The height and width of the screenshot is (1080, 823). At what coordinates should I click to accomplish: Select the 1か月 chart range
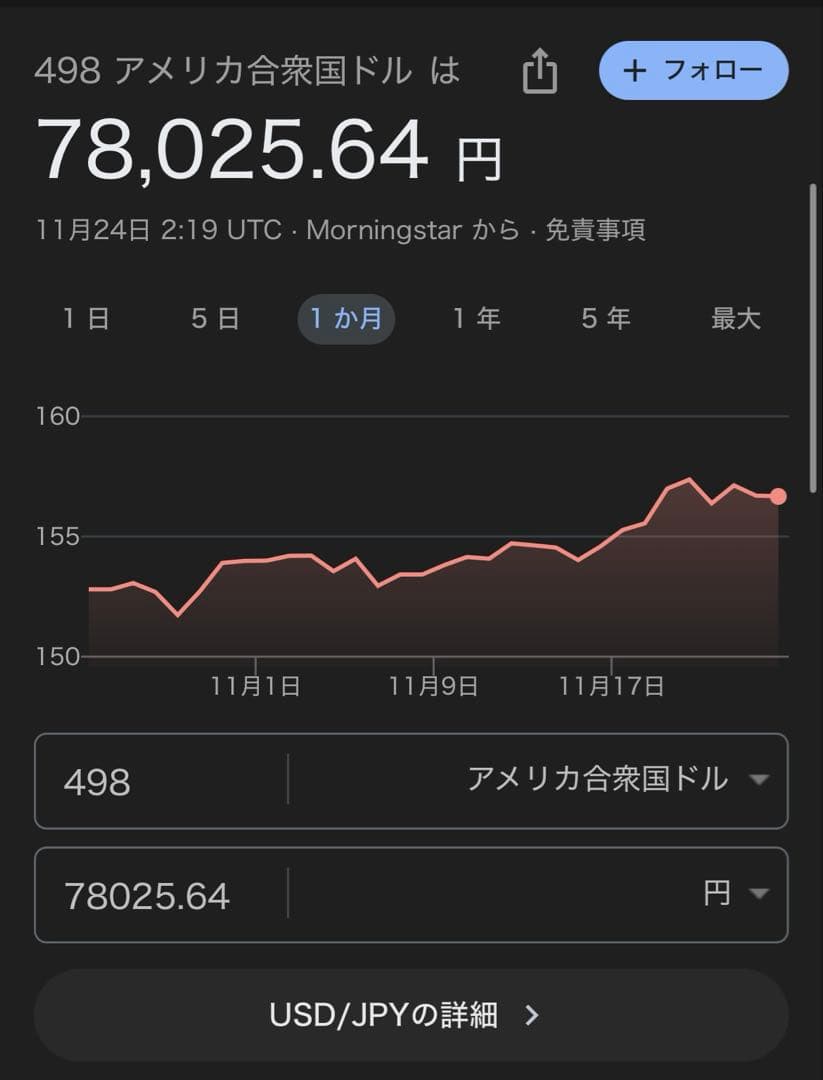[346, 319]
